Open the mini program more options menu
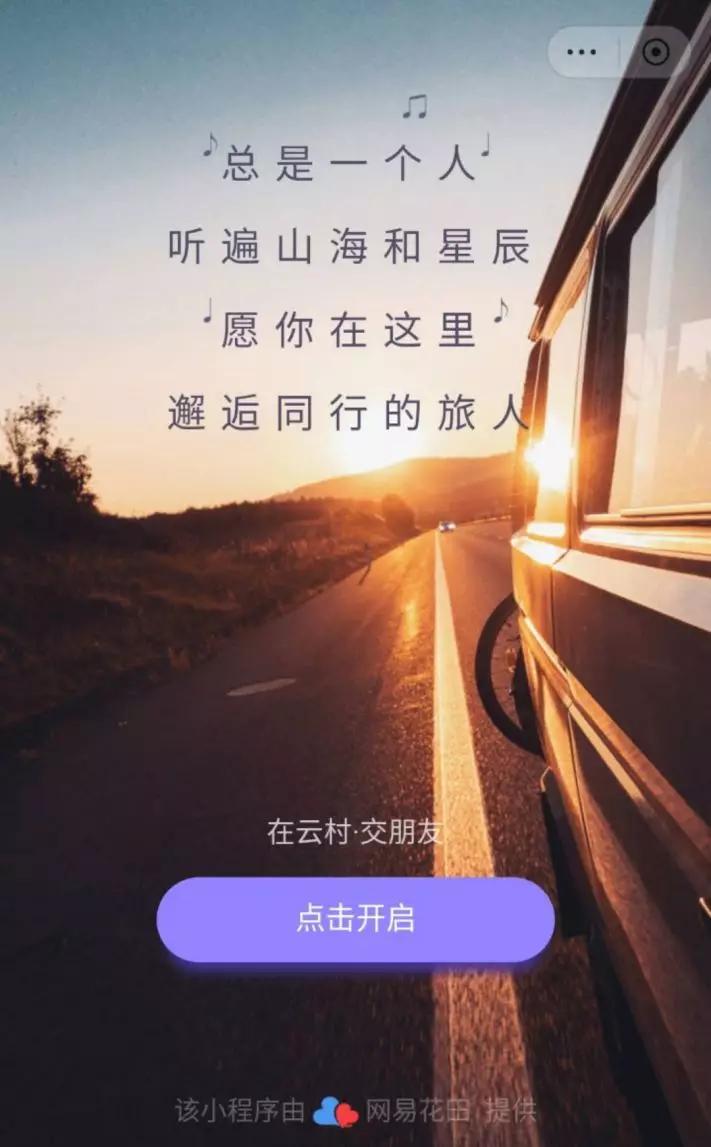This screenshot has height=1147, width=711. pyautogui.click(x=582, y=52)
